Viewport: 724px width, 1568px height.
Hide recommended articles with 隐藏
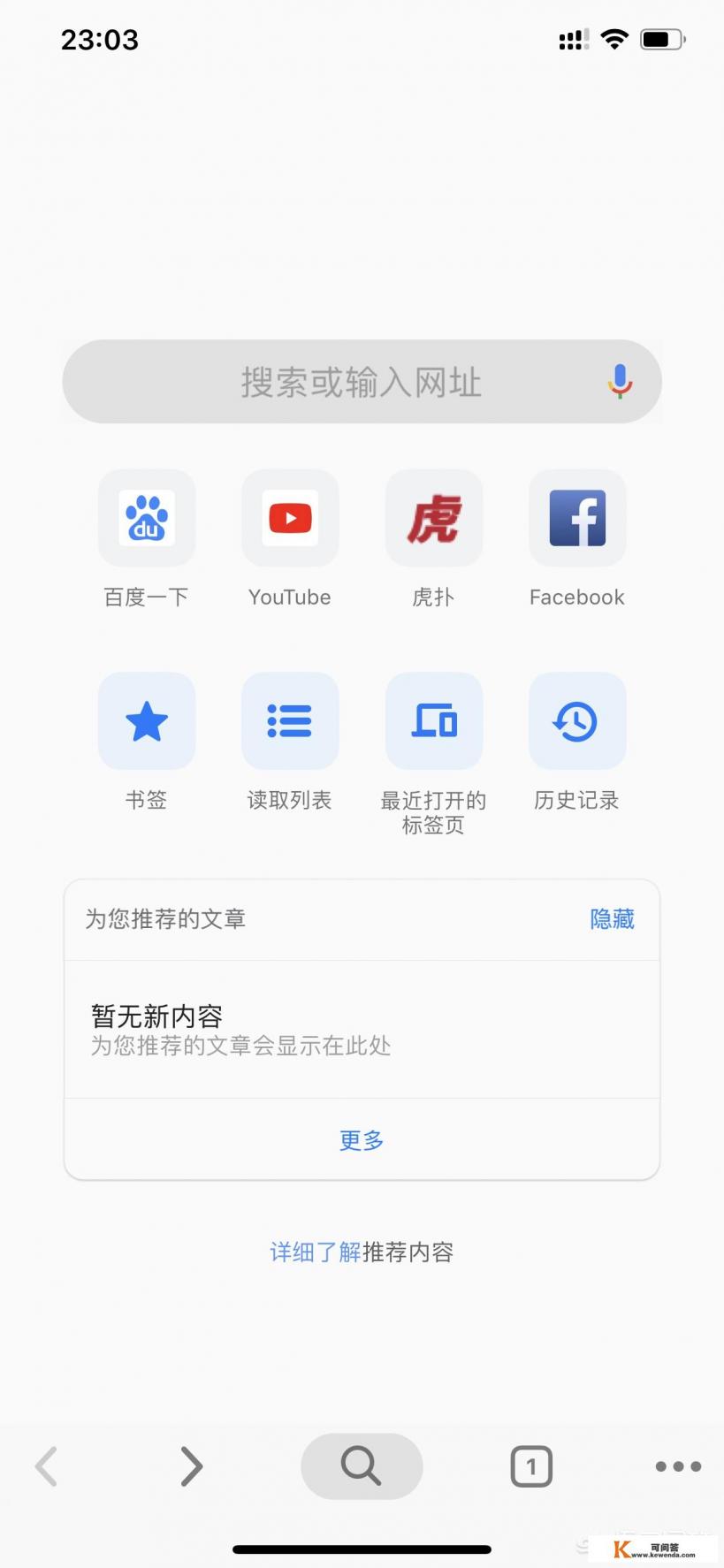pyautogui.click(x=612, y=919)
